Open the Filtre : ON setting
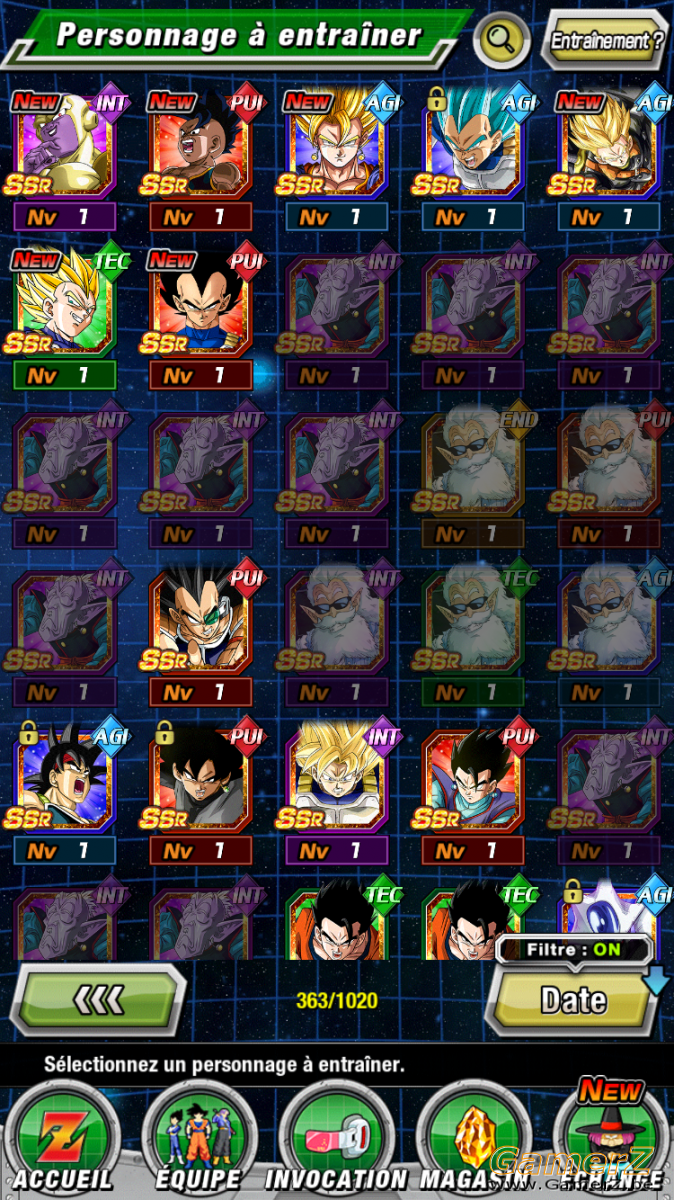 point(574,950)
